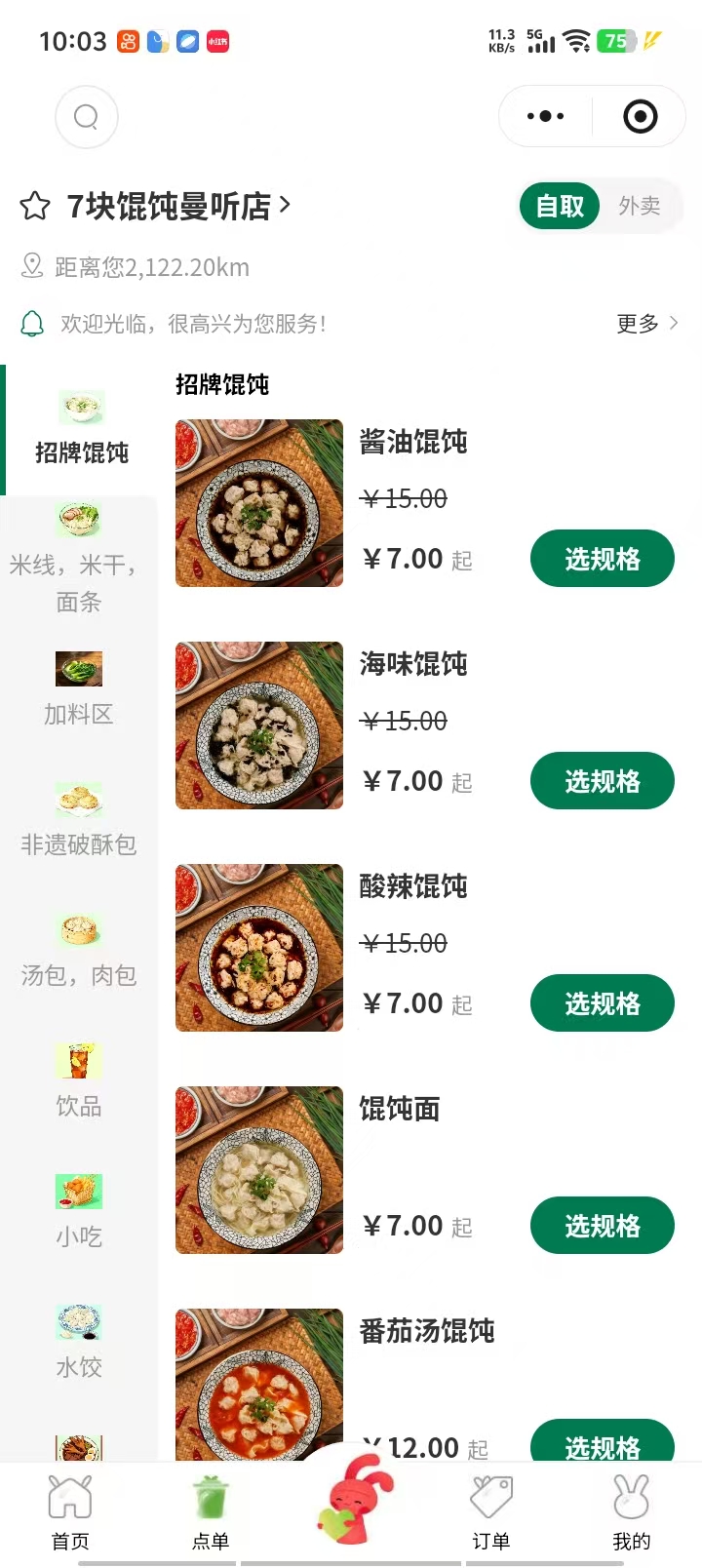Switch to 外卖 delivery mode
702x1568 pixels.
[x=640, y=206]
